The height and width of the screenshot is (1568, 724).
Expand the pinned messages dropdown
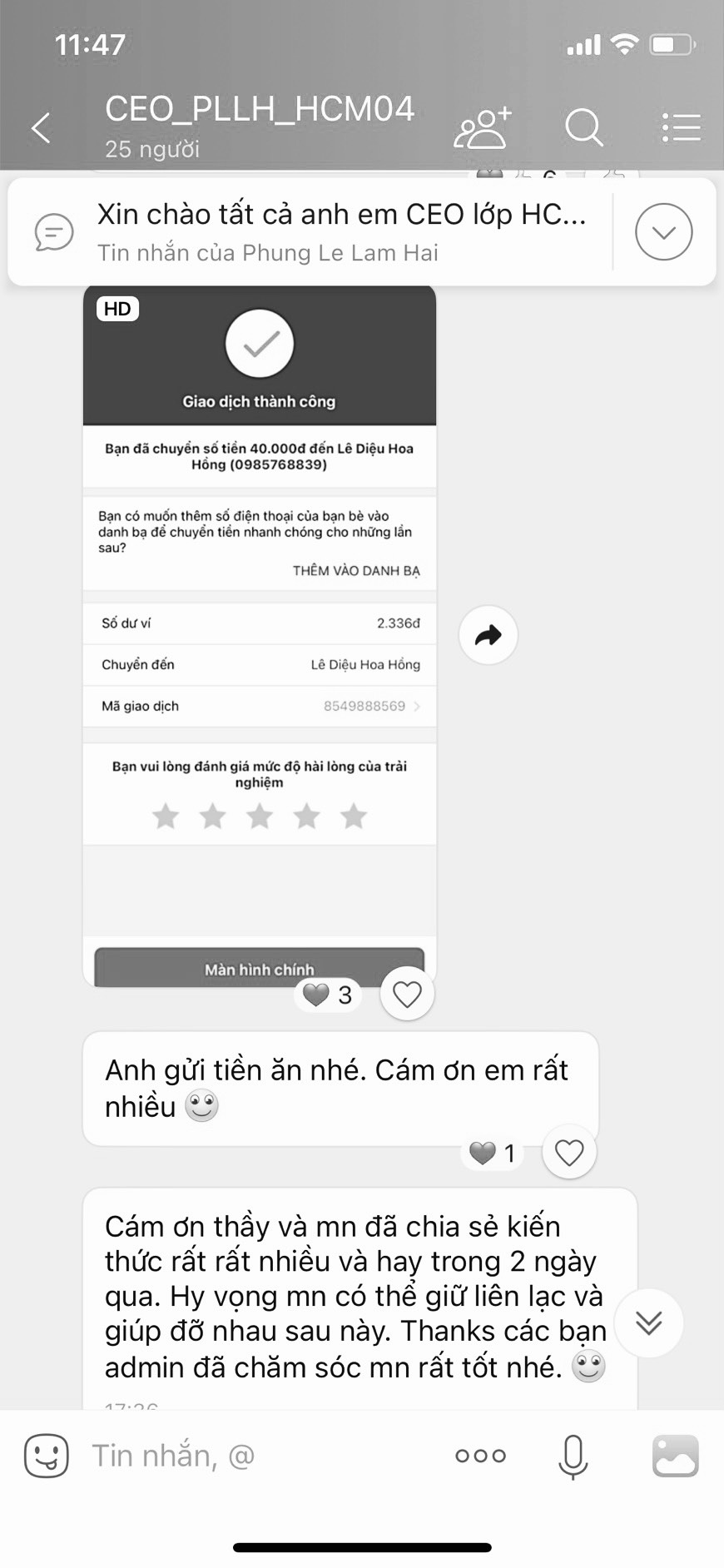tap(663, 232)
